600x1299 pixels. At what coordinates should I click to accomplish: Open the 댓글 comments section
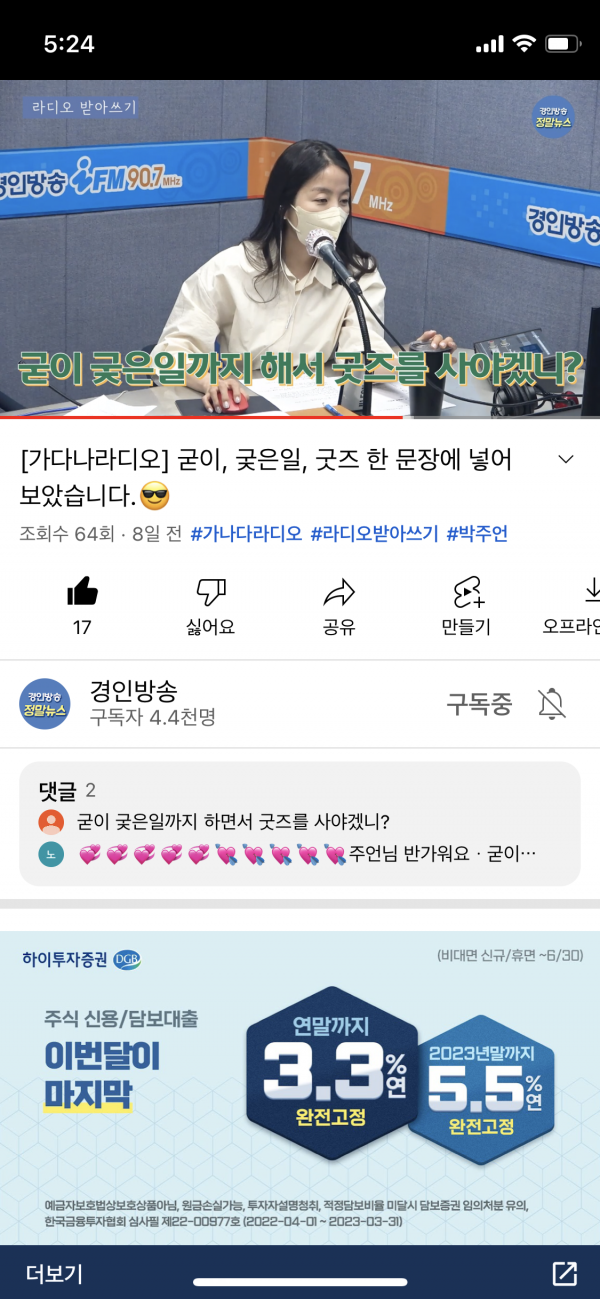tap(300, 823)
